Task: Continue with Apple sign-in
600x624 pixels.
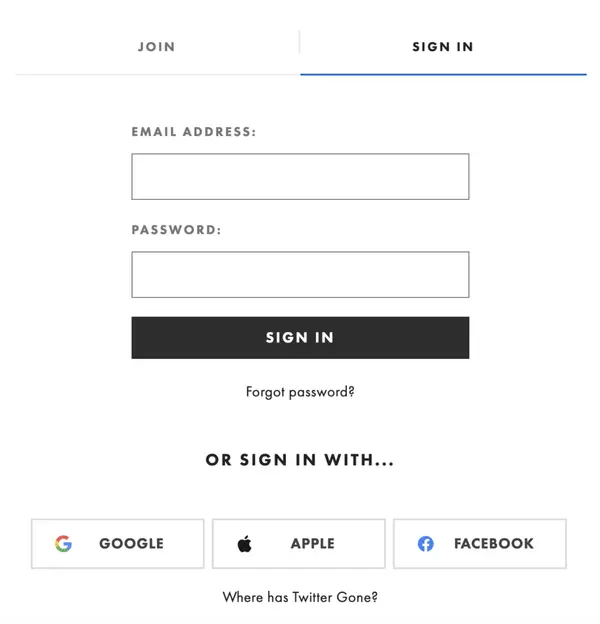Action: pyautogui.click(x=298, y=544)
